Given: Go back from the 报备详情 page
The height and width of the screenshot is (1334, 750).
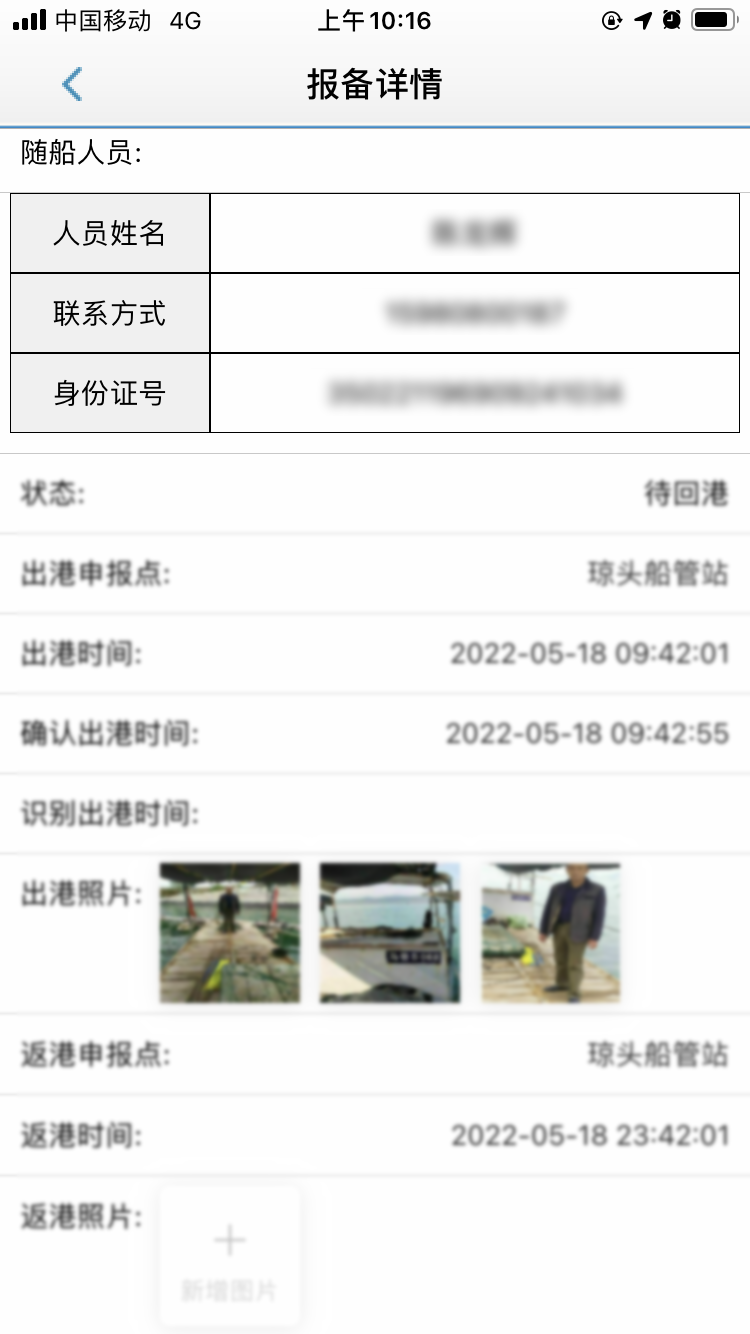Looking at the screenshot, I should click(71, 85).
